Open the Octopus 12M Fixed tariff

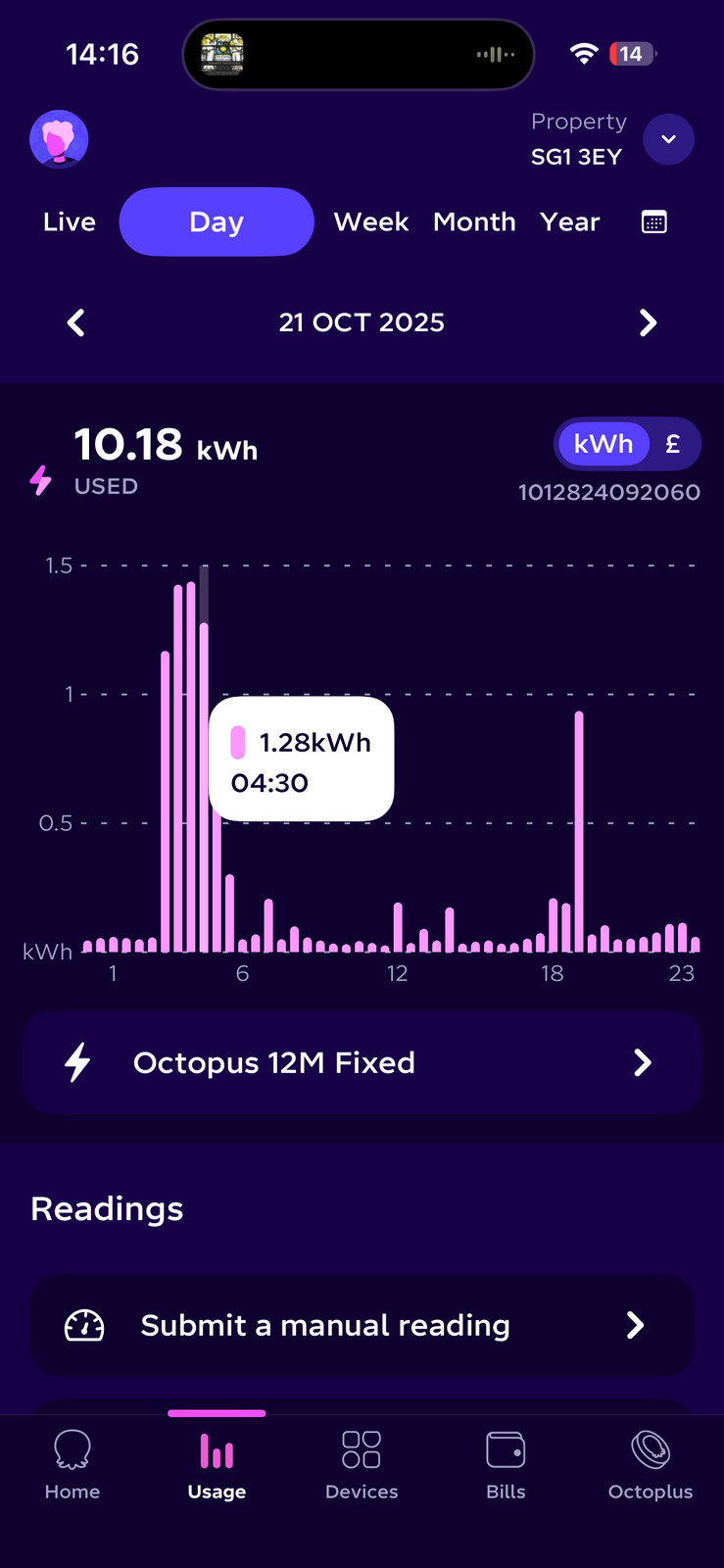[x=362, y=1063]
